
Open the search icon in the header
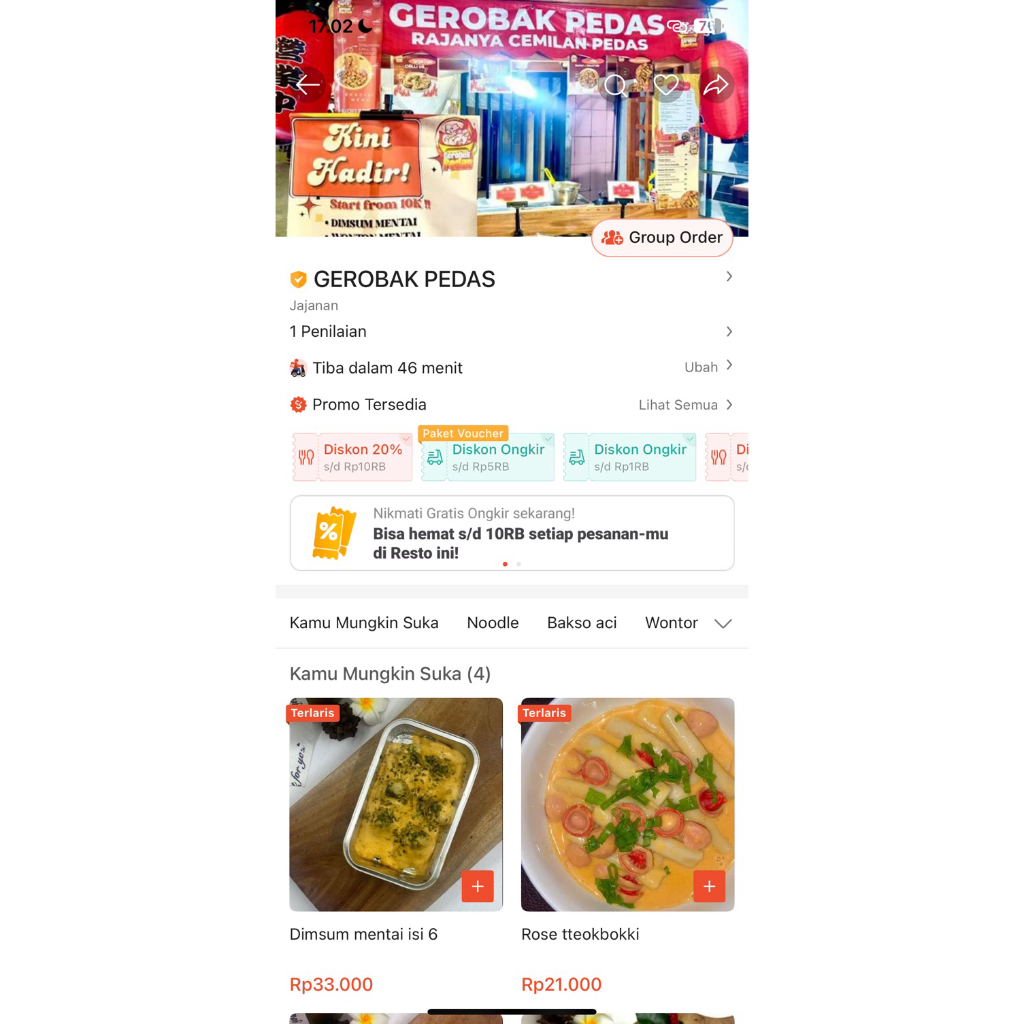(x=615, y=85)
